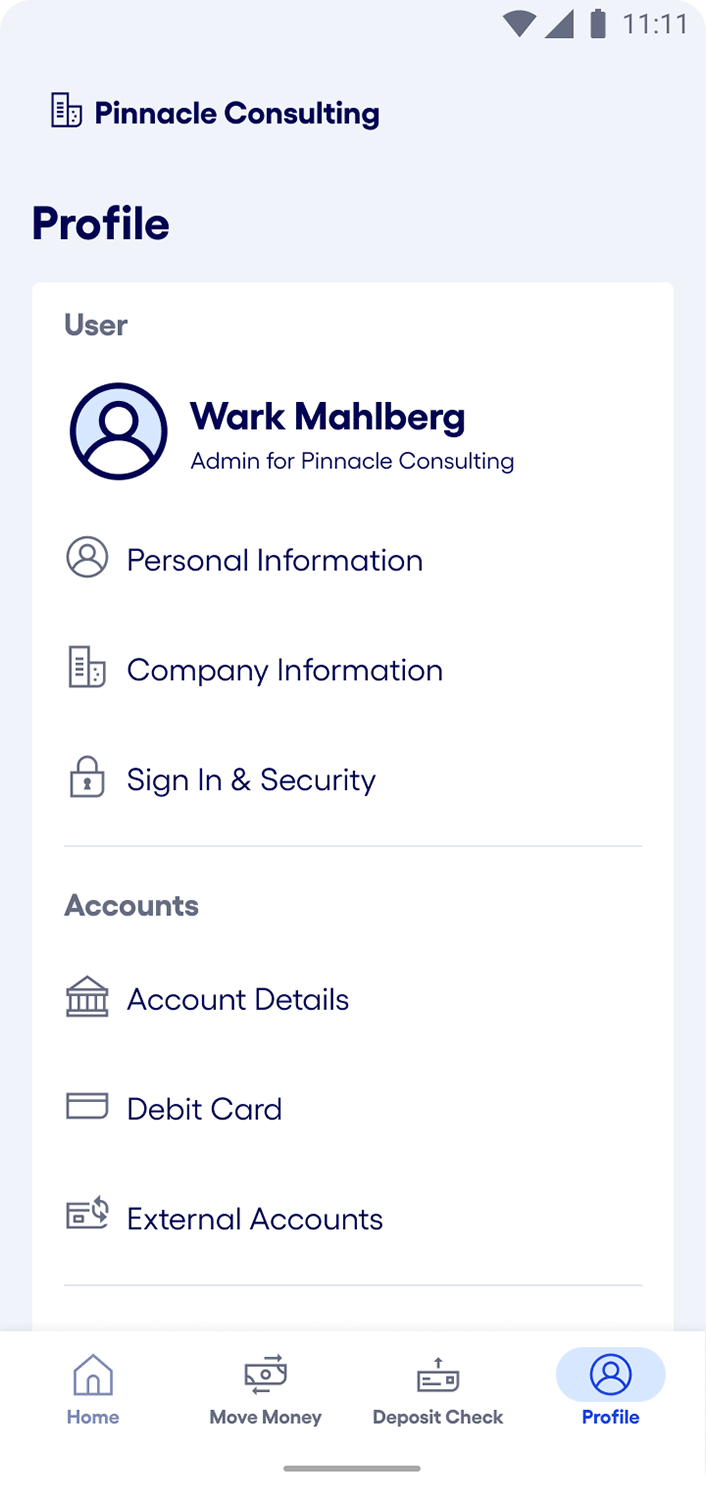The height and width of the screenshot is (1500, 706).
Task: Tap the Profile tab
Action: (x=610, y=1390)
